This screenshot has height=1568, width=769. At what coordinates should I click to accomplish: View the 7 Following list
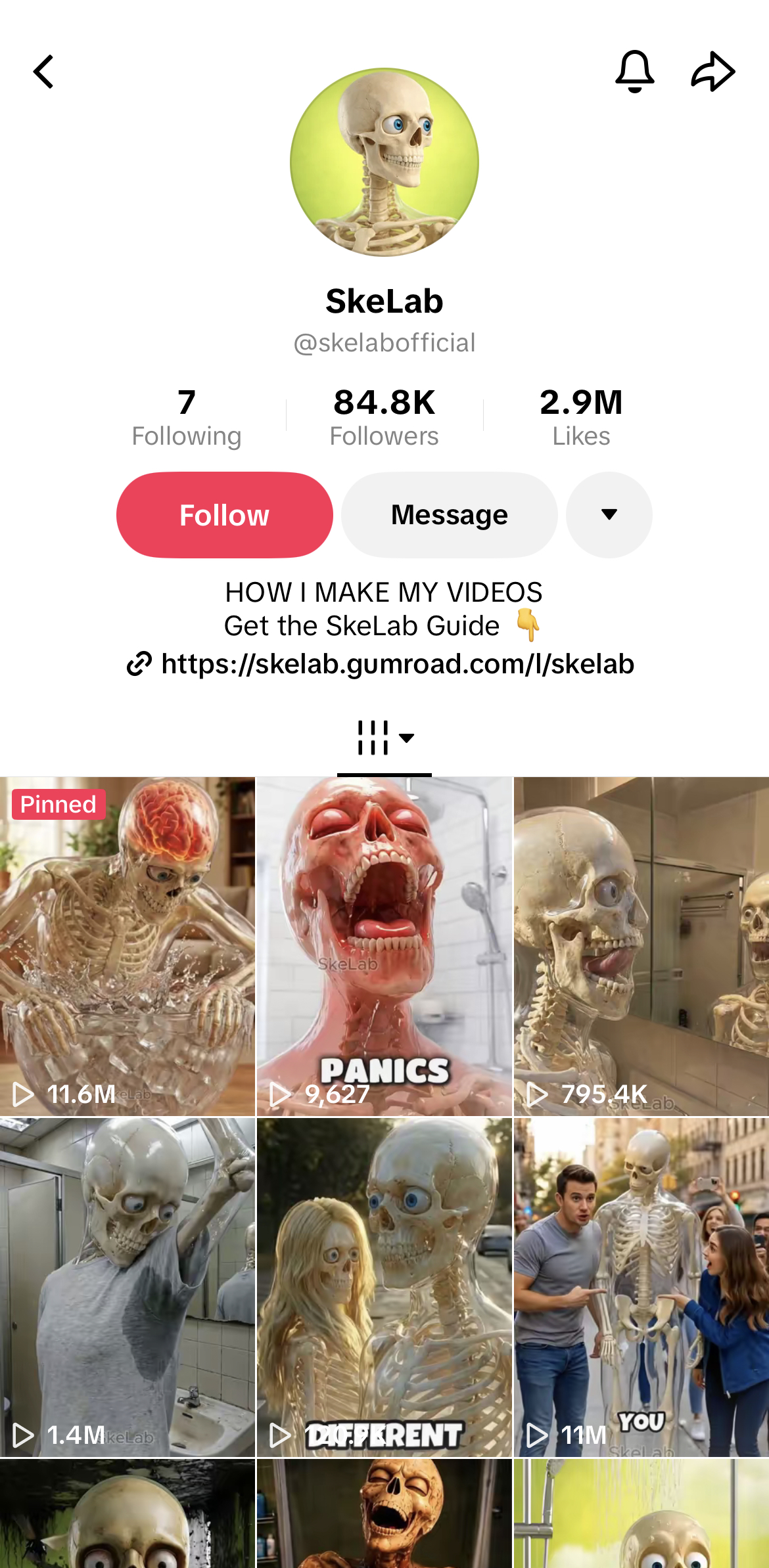[x=187, y=418]
